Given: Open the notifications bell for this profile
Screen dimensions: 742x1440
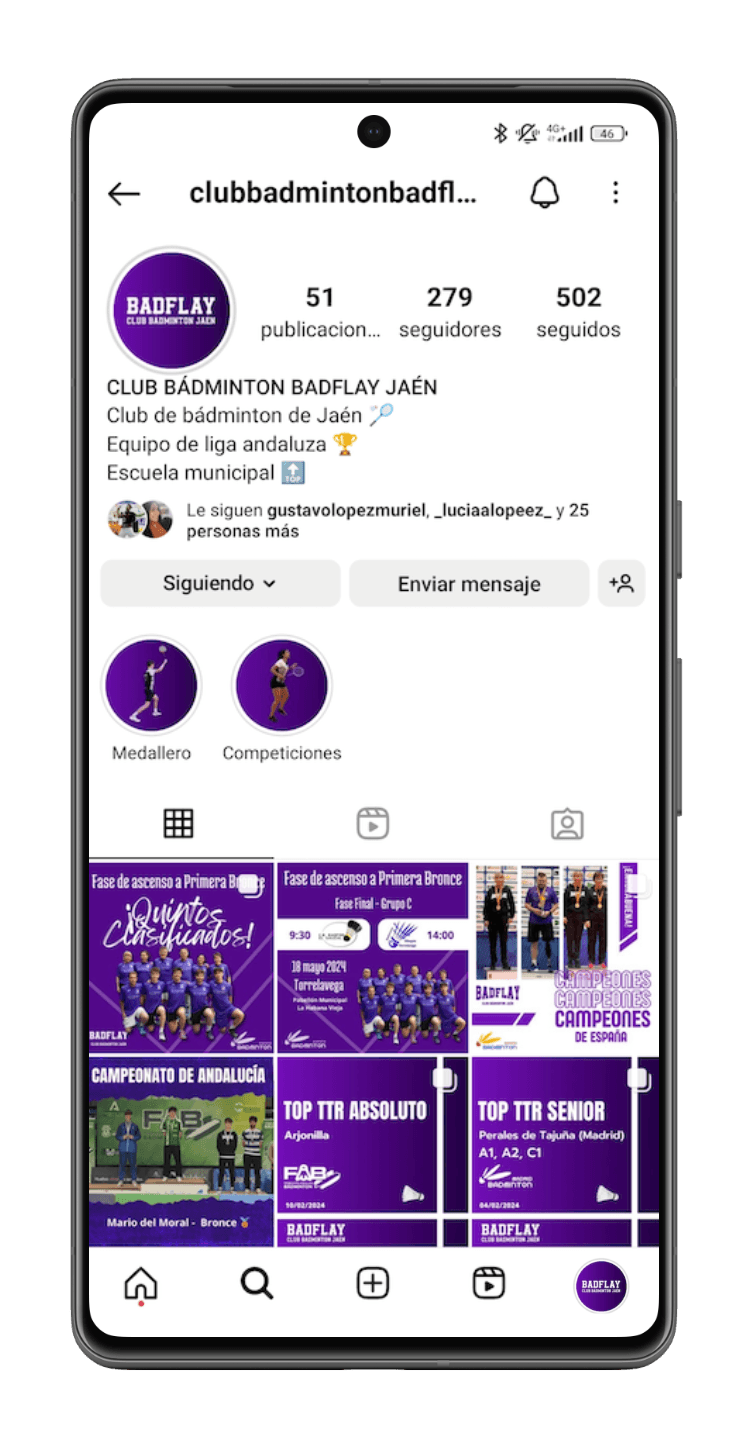Looking at the screenshot, I should (544, 193).
